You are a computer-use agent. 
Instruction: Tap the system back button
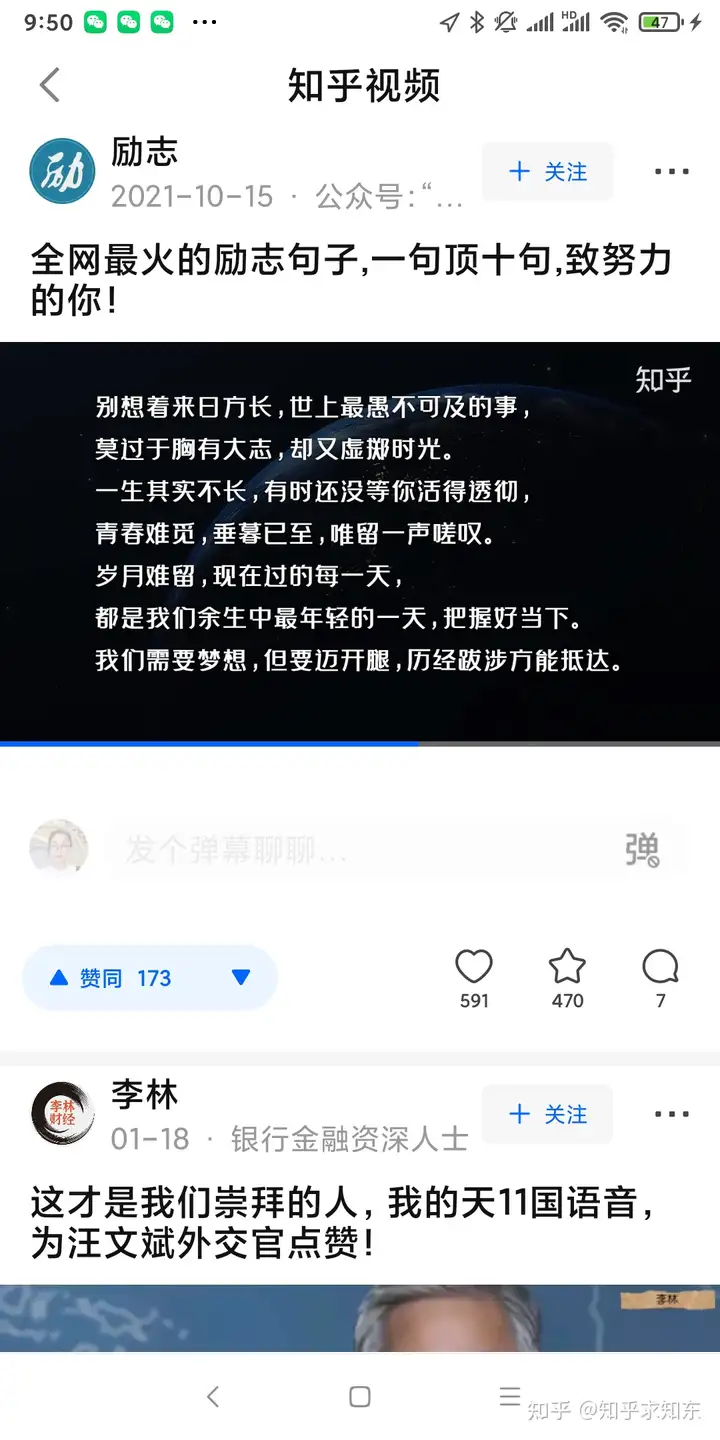pos(212,1397)
